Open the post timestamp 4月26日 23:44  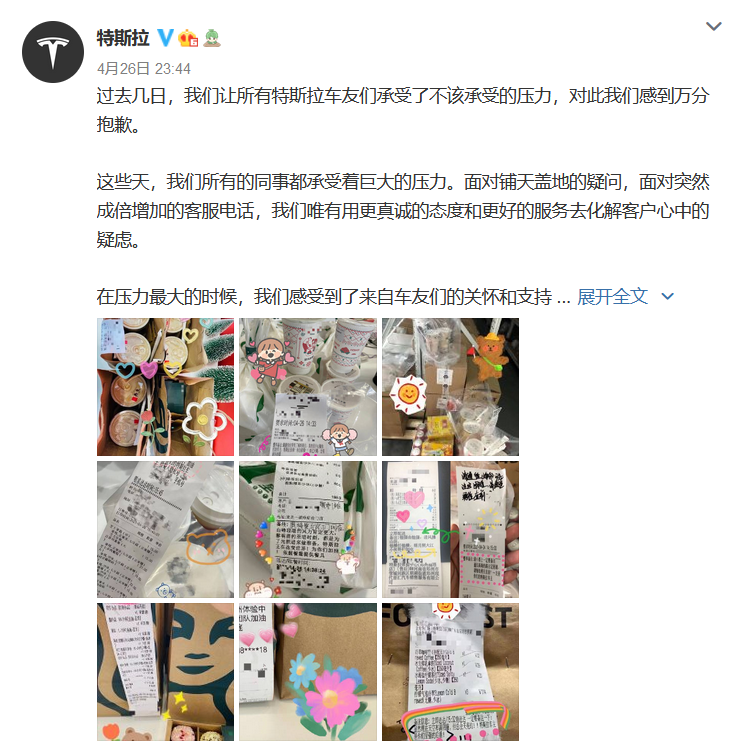(x=143, y=69)
